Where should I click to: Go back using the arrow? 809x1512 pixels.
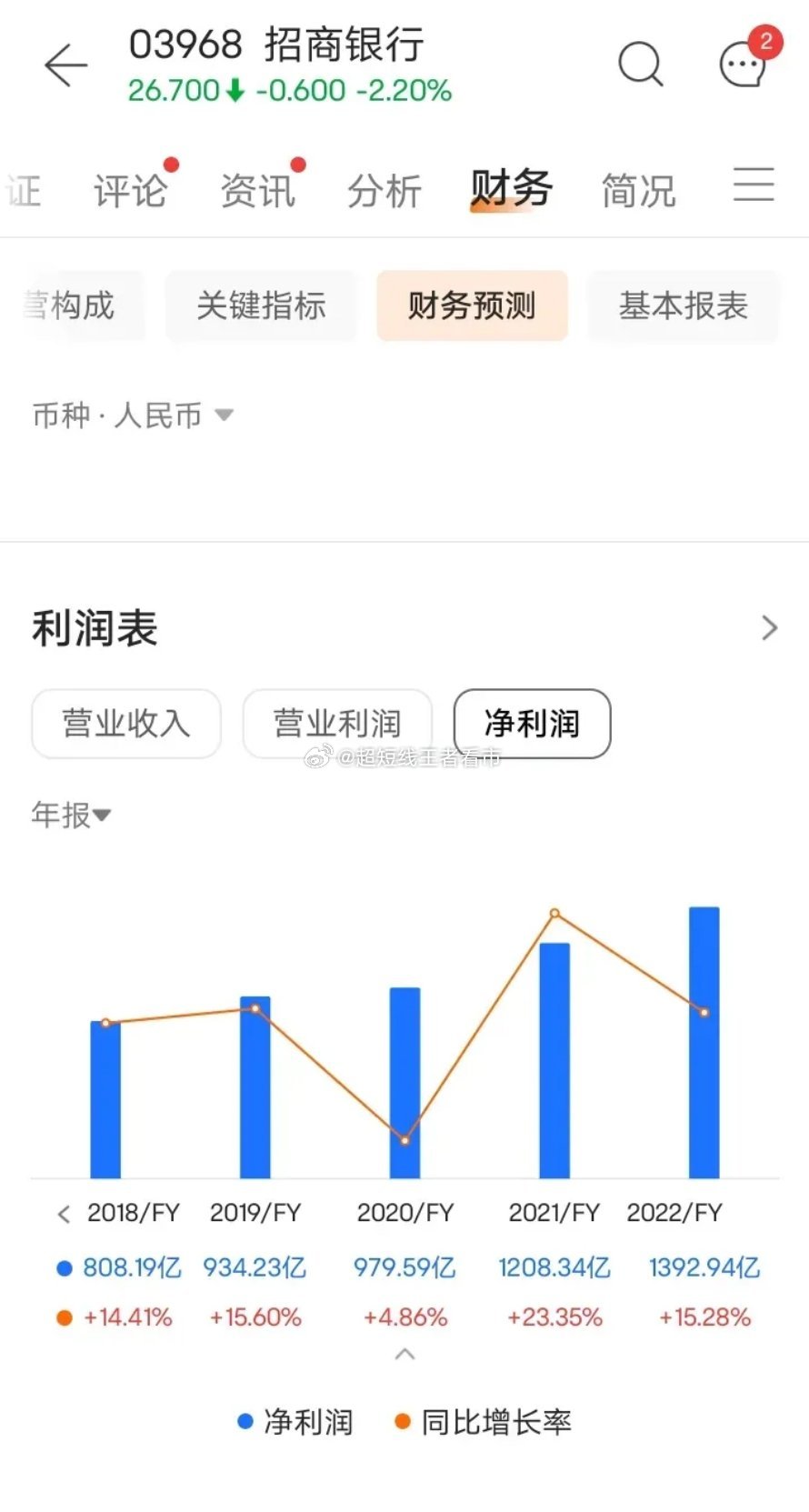tap(65, 65)
